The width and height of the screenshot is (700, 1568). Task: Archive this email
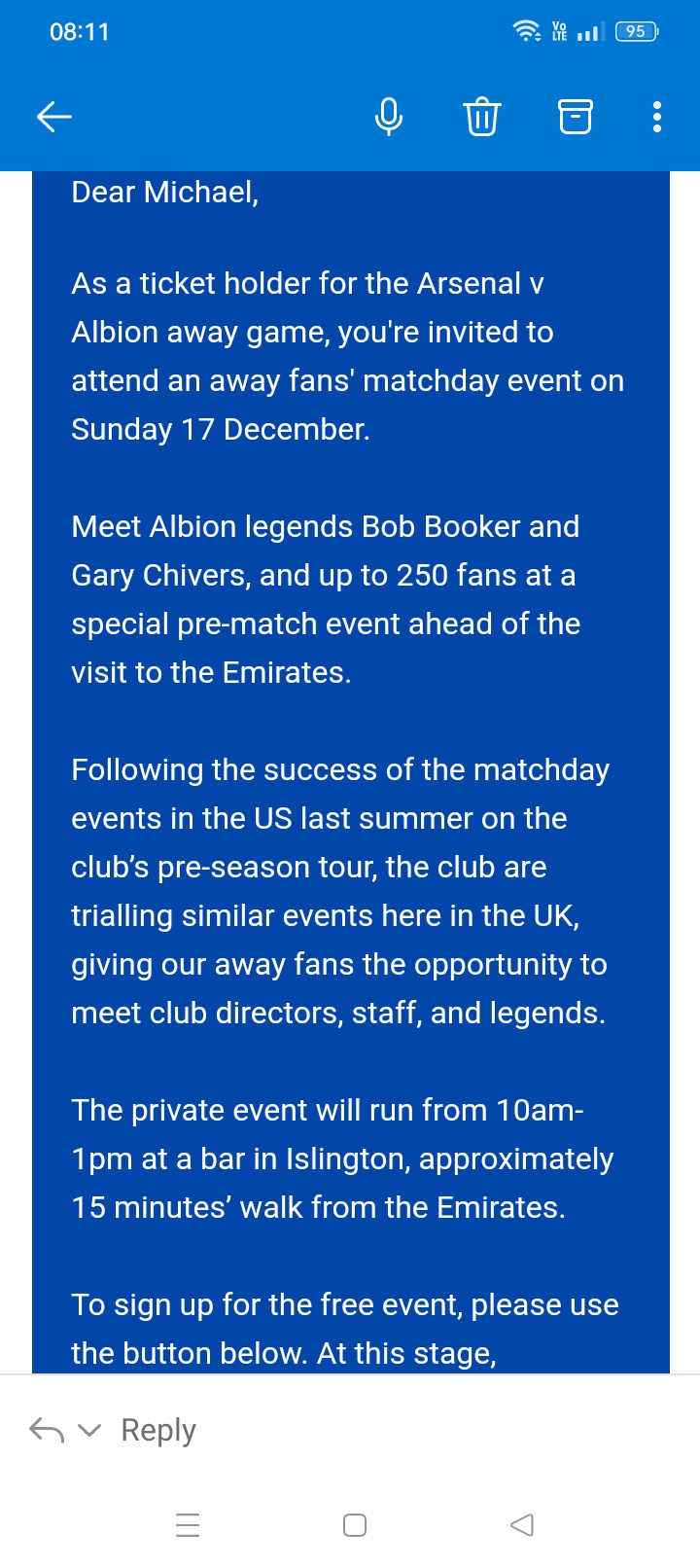coord(575,117)
